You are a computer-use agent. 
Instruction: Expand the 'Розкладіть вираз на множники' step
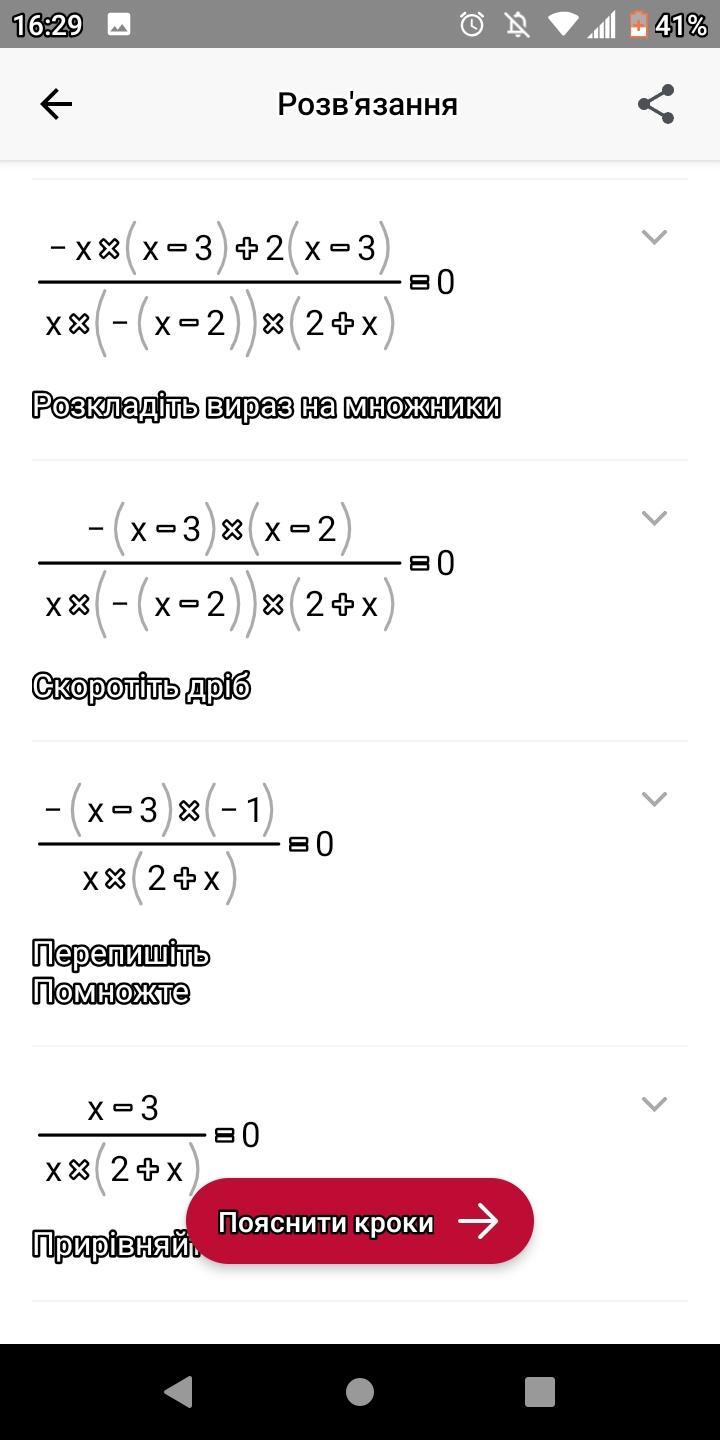tap(654, 237)
